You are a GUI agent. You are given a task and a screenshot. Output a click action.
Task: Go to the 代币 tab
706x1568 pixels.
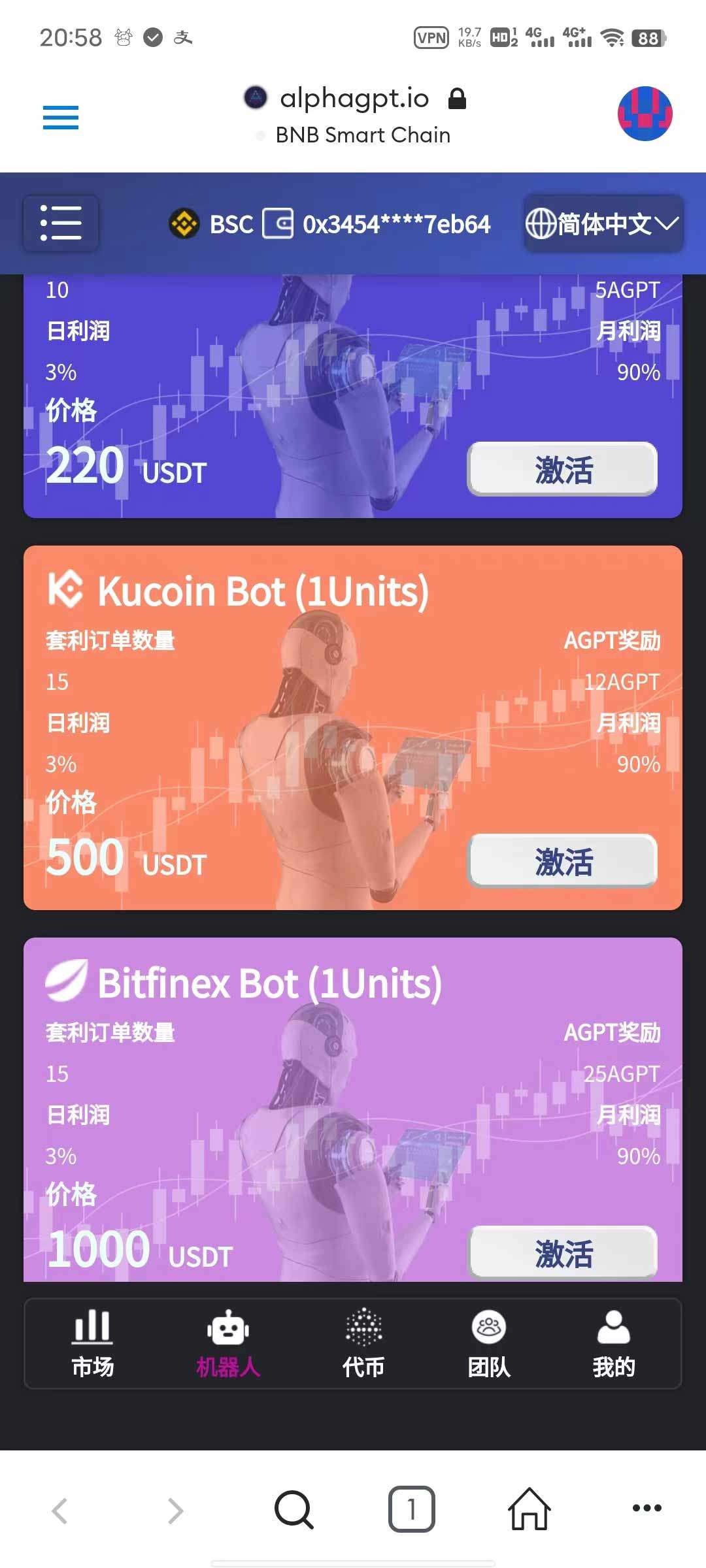pyautogui.click(x=363, y=1344)
